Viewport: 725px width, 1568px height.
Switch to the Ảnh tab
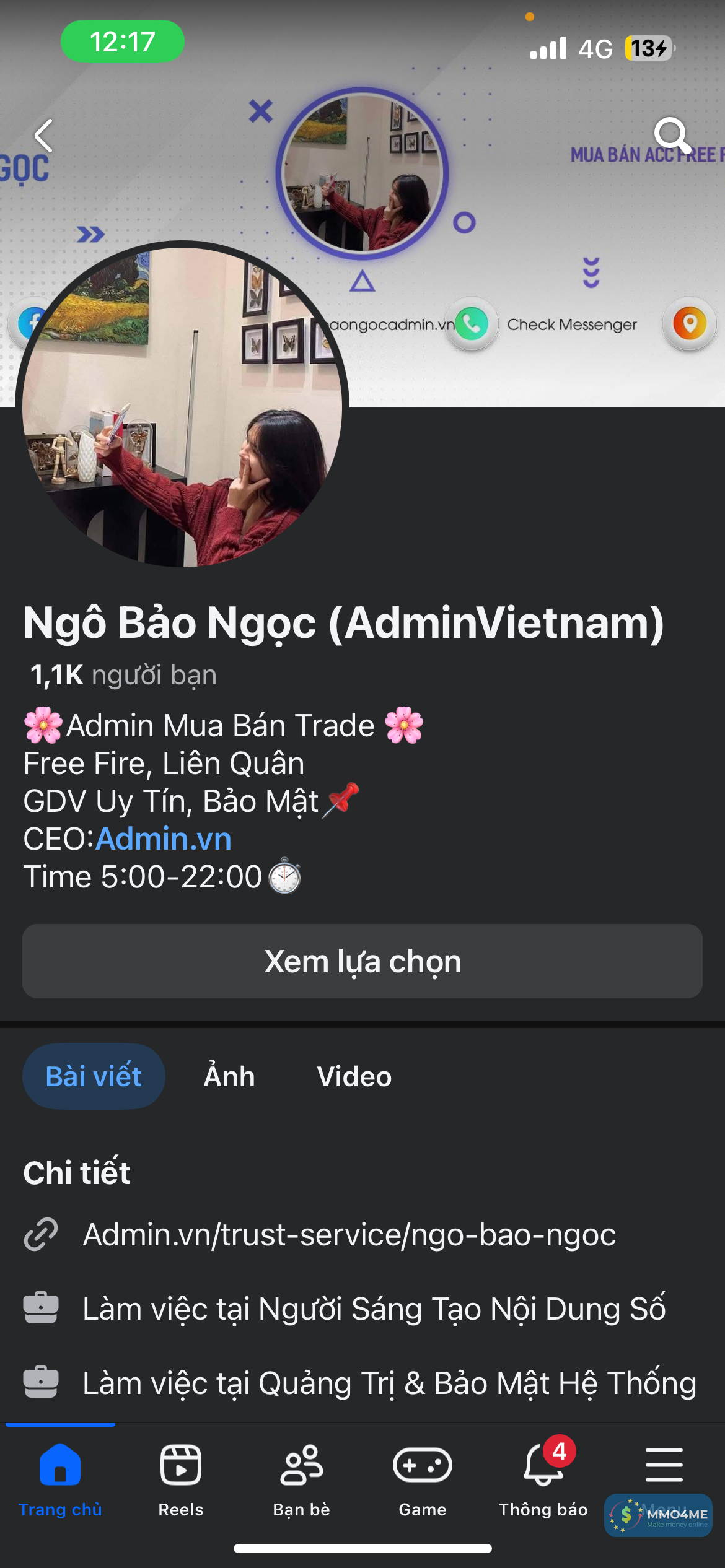click(229, 1076)
